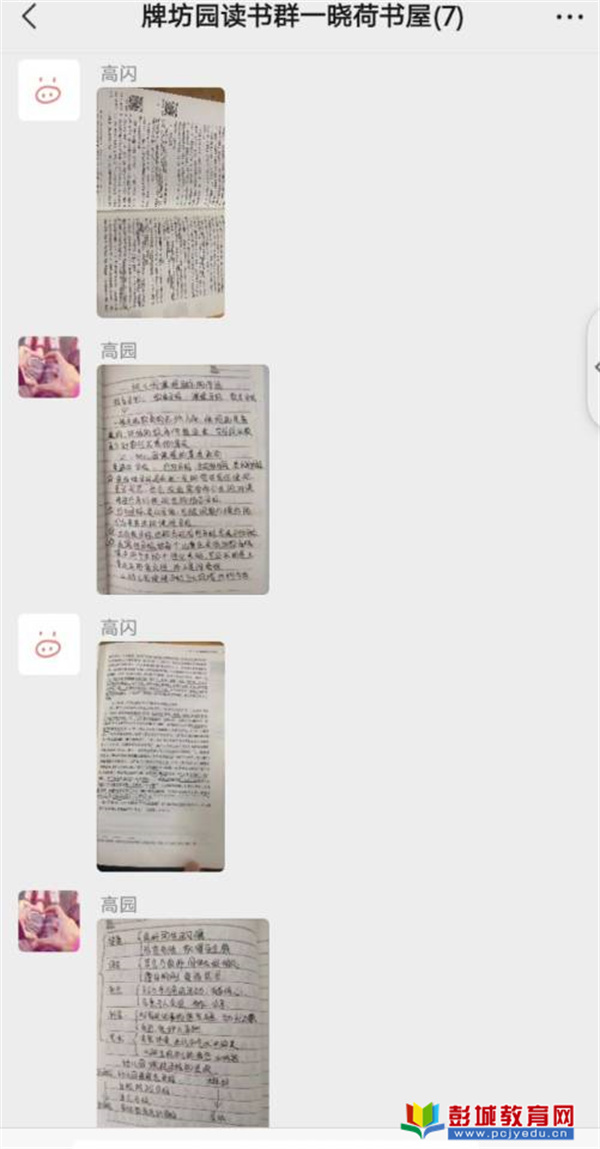View 高园's bracketed outline notes photo
The image size is (600, 1149).
coord(182,1022)
